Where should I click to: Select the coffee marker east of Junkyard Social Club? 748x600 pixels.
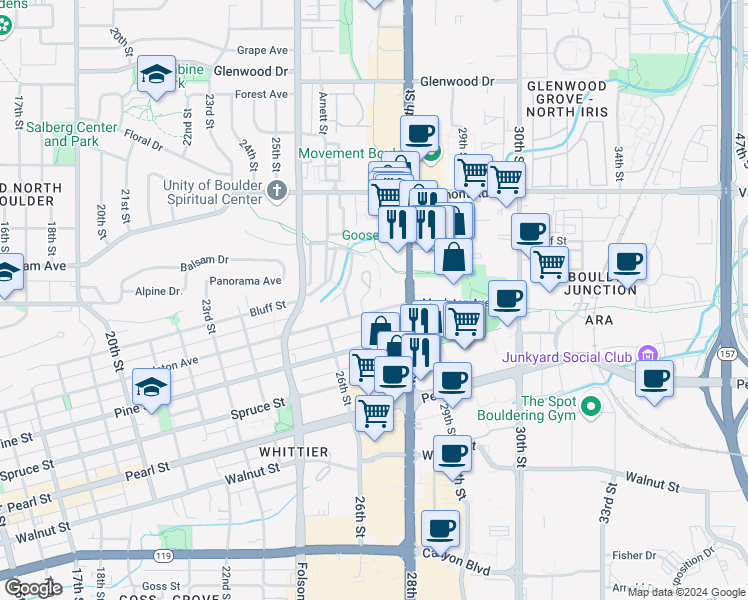click(654, 380)
